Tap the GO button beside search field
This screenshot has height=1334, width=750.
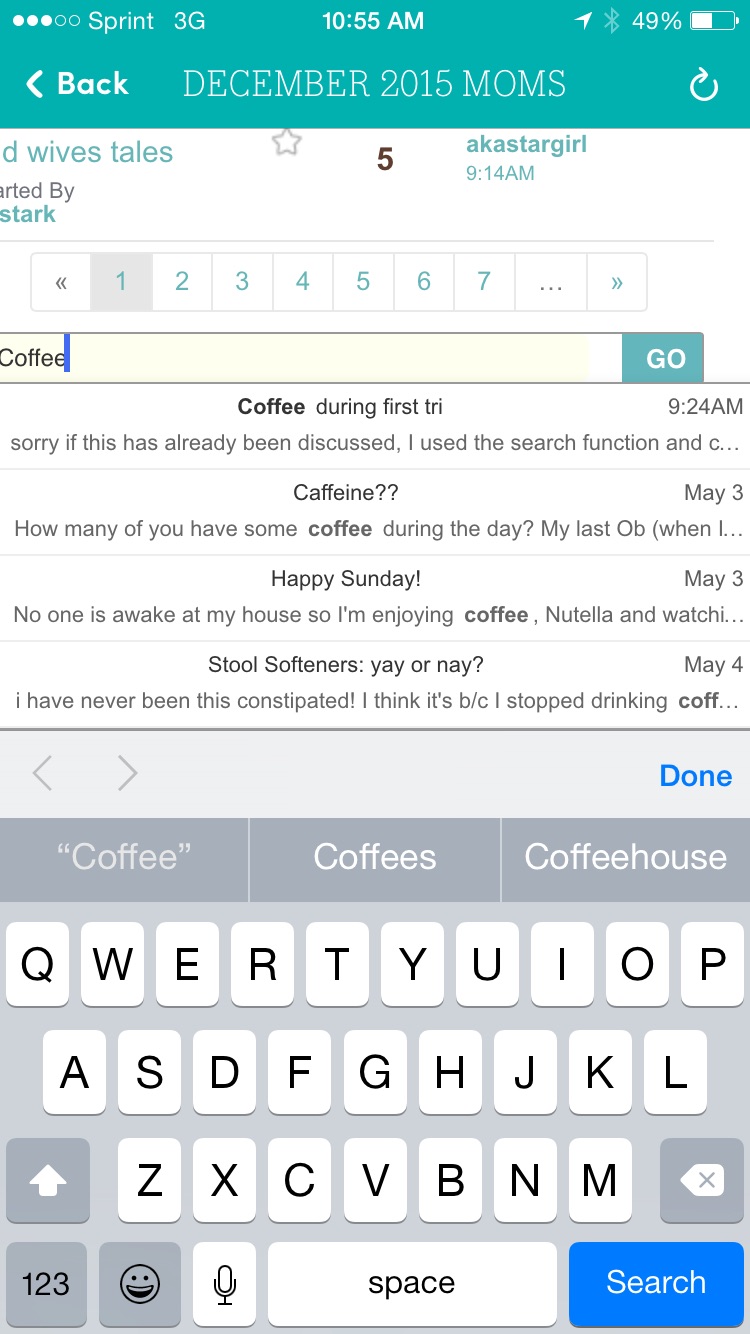pos(663,358)
